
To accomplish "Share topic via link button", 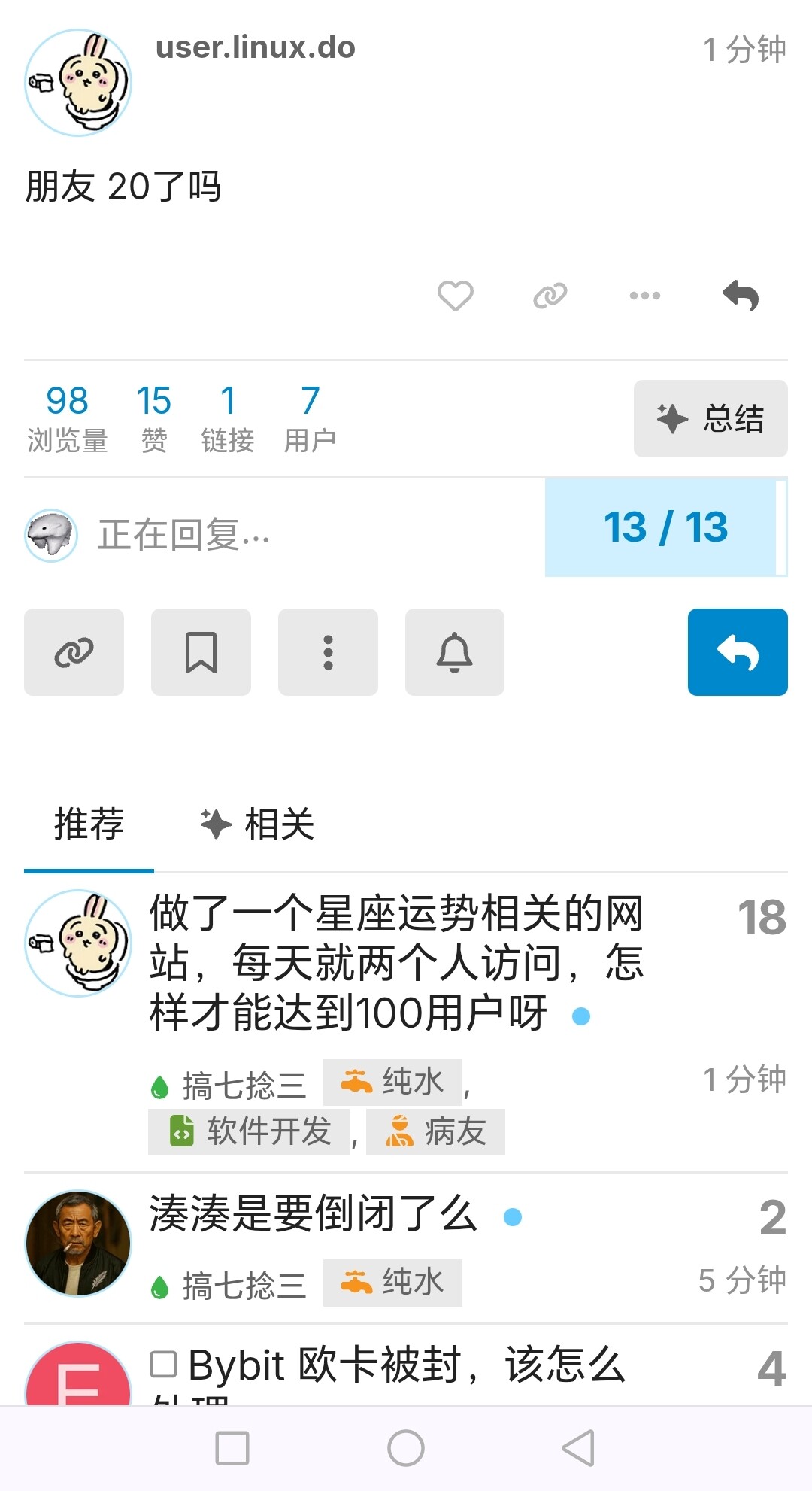I will [74, 652].
